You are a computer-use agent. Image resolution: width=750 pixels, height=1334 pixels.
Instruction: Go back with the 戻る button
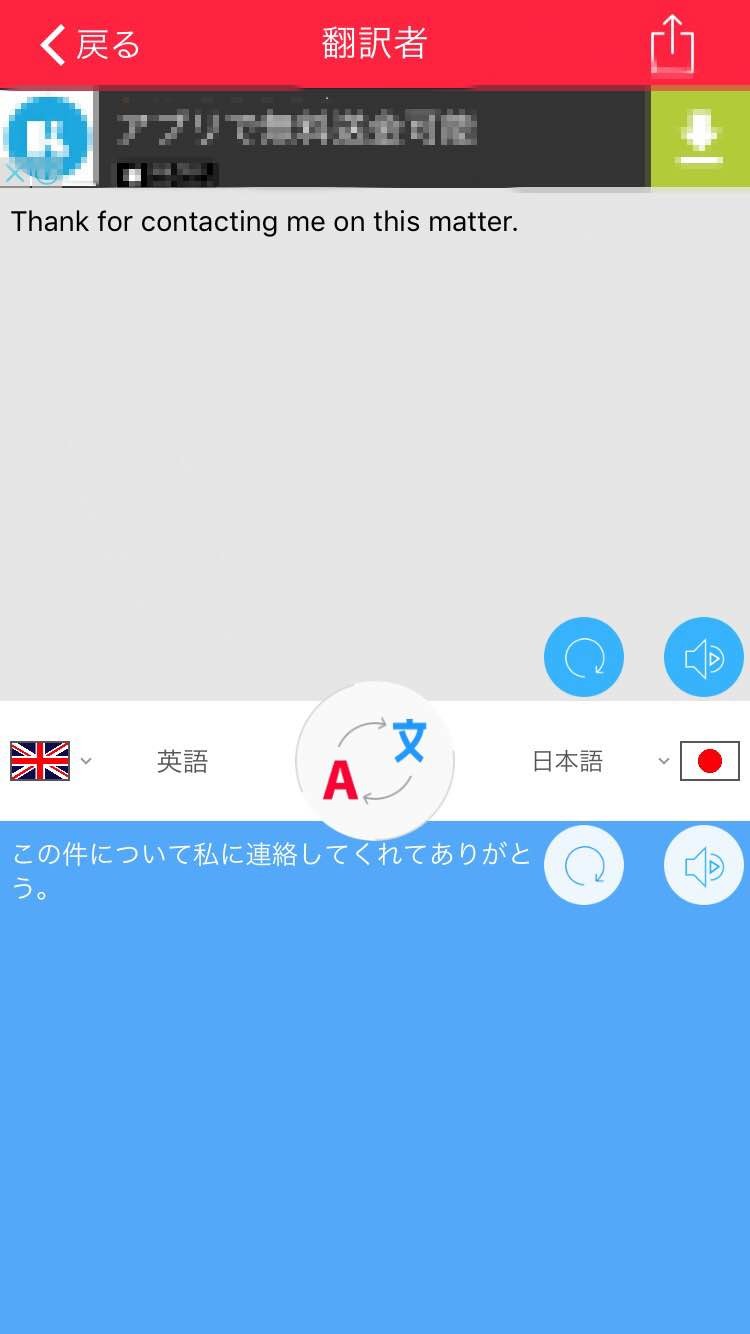coord(90,44)
